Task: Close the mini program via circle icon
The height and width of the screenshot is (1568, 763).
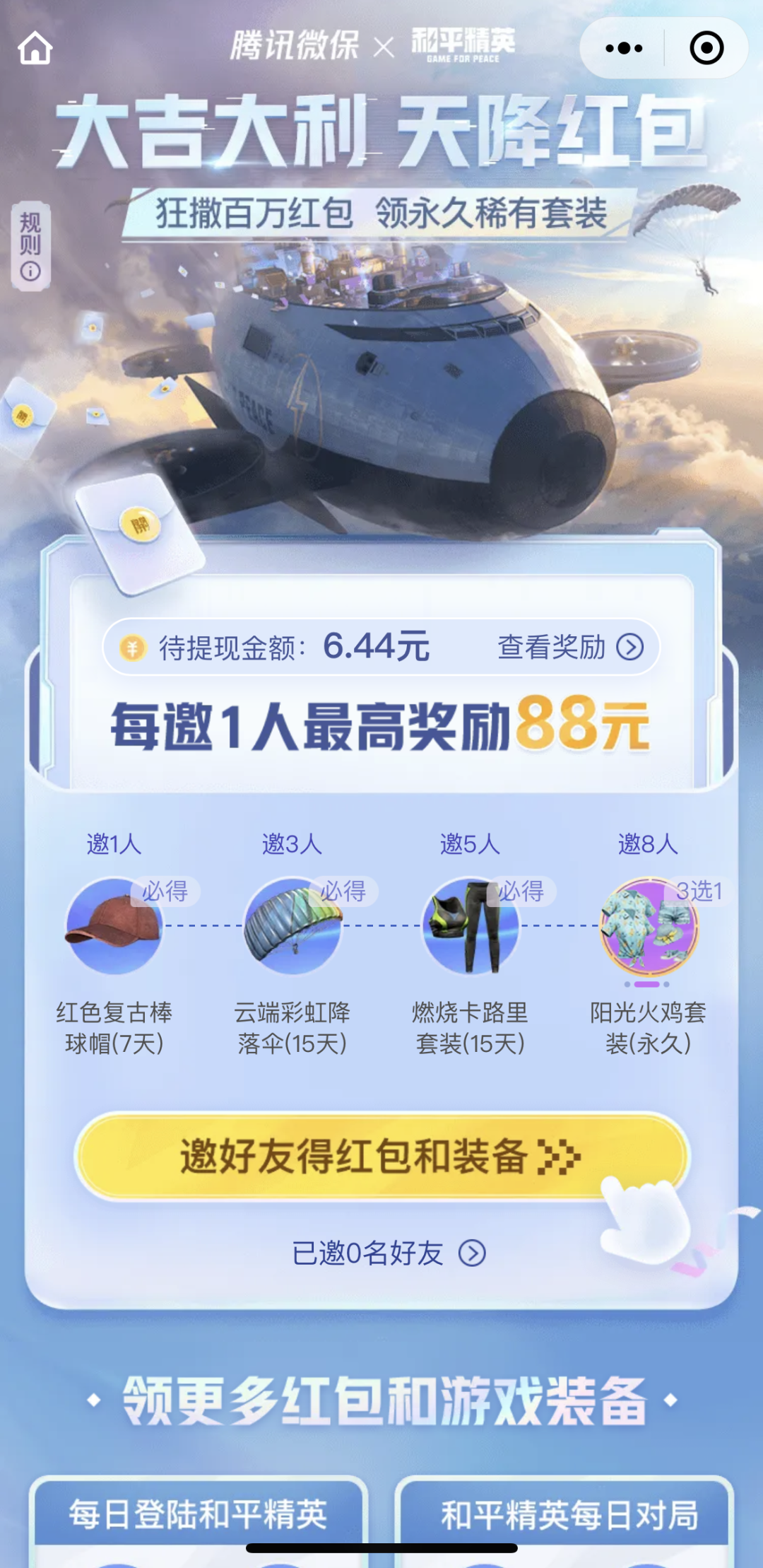Action: click(x=706, y=48)
